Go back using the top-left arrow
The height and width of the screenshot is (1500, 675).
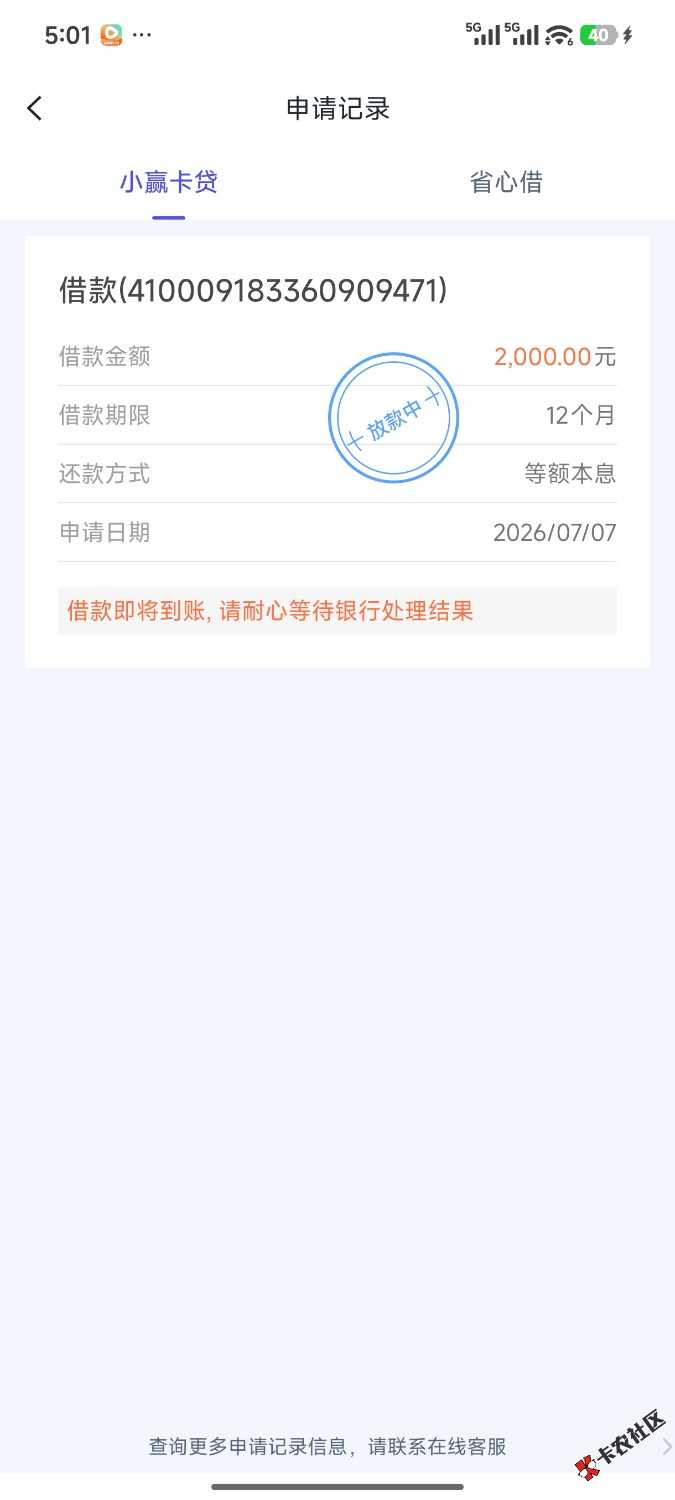(x=35, y=109)
